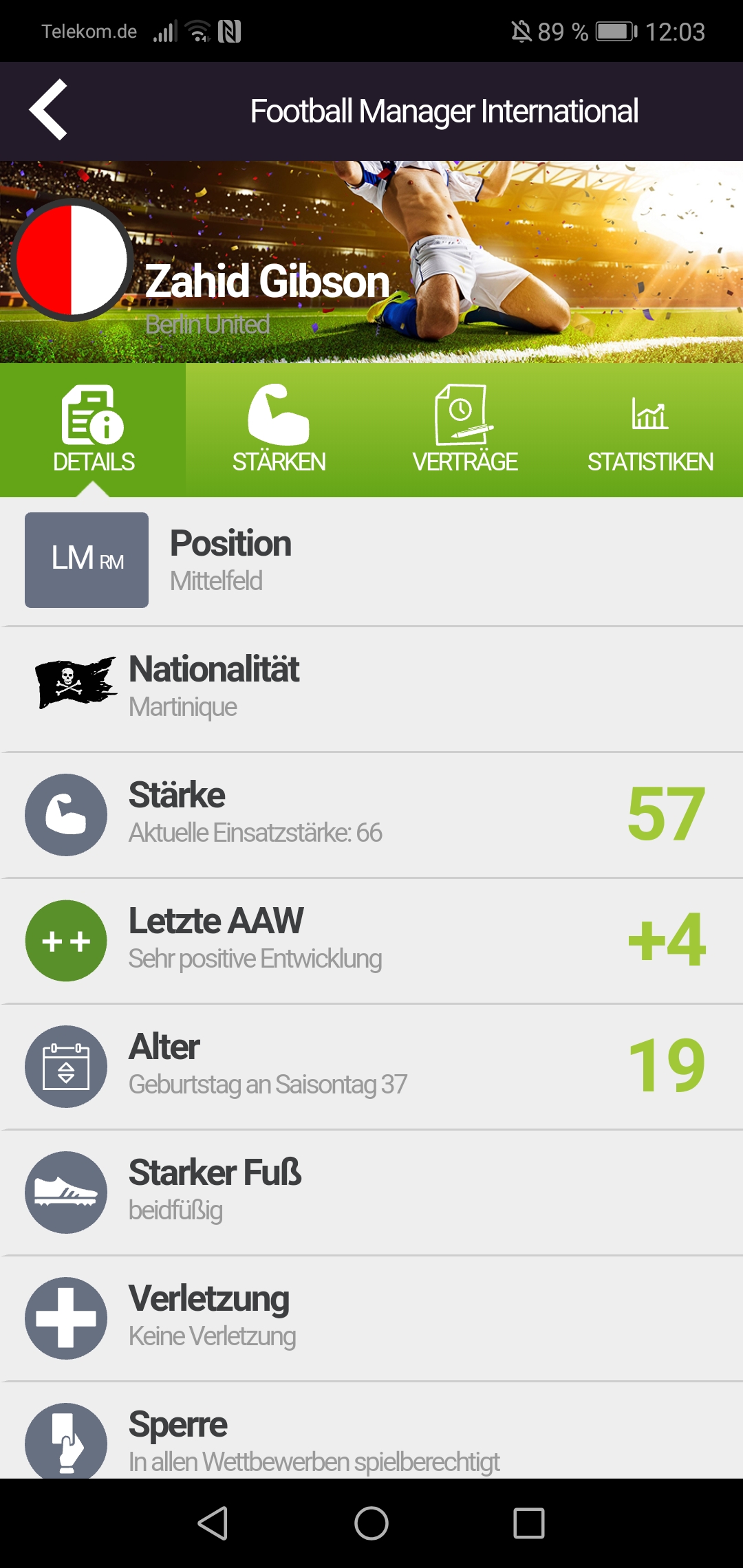This screenshot has width=743, height=1568.
Task: Open the Verträge tab
Action: point(464,430)
